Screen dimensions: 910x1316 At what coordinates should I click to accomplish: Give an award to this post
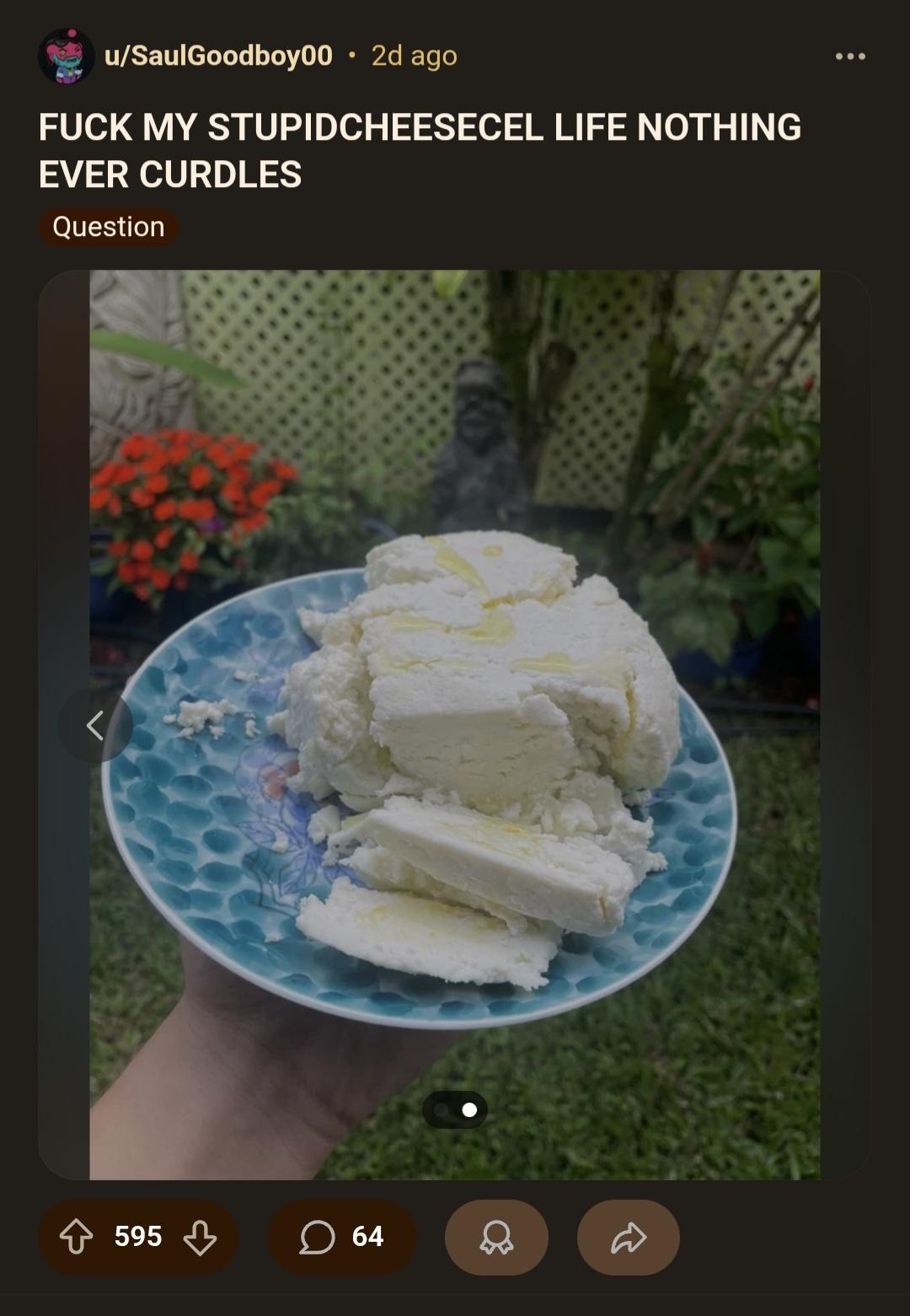[x=496, y=1237]
